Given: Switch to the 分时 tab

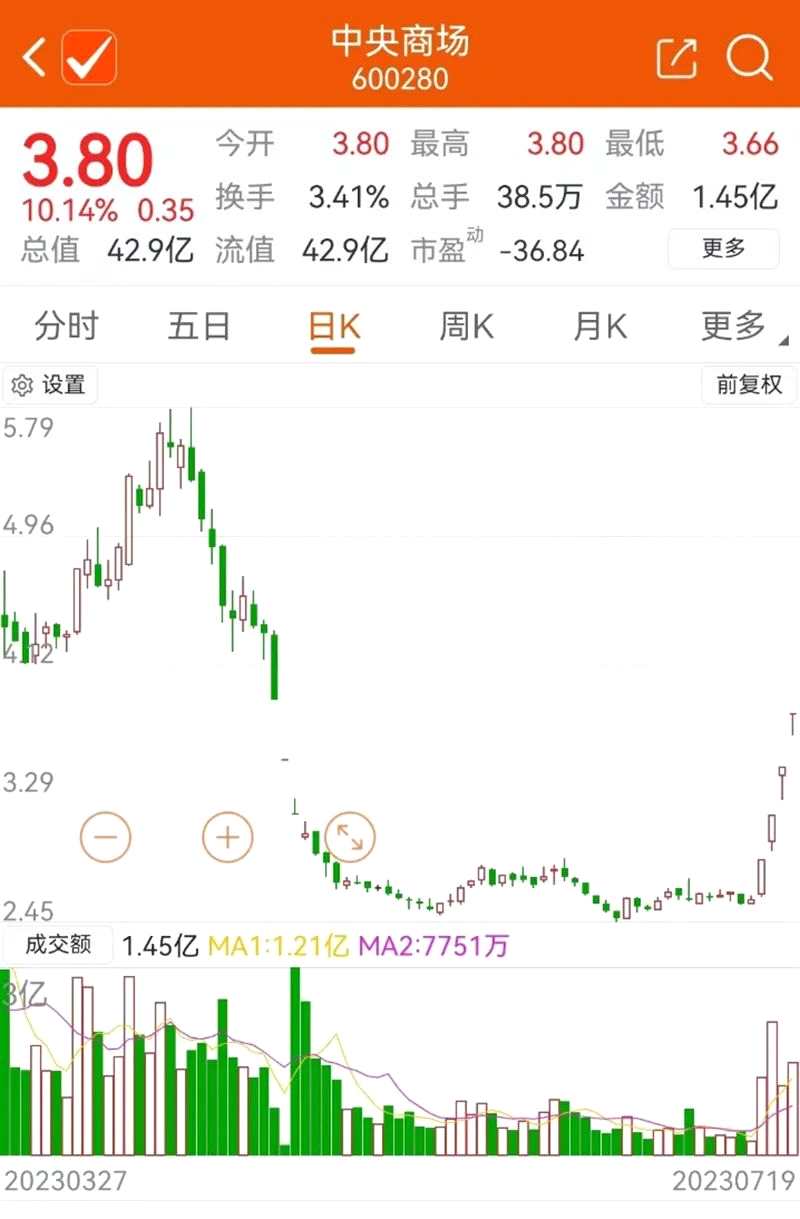Looking at the screenshot, I should pos(66,326).
